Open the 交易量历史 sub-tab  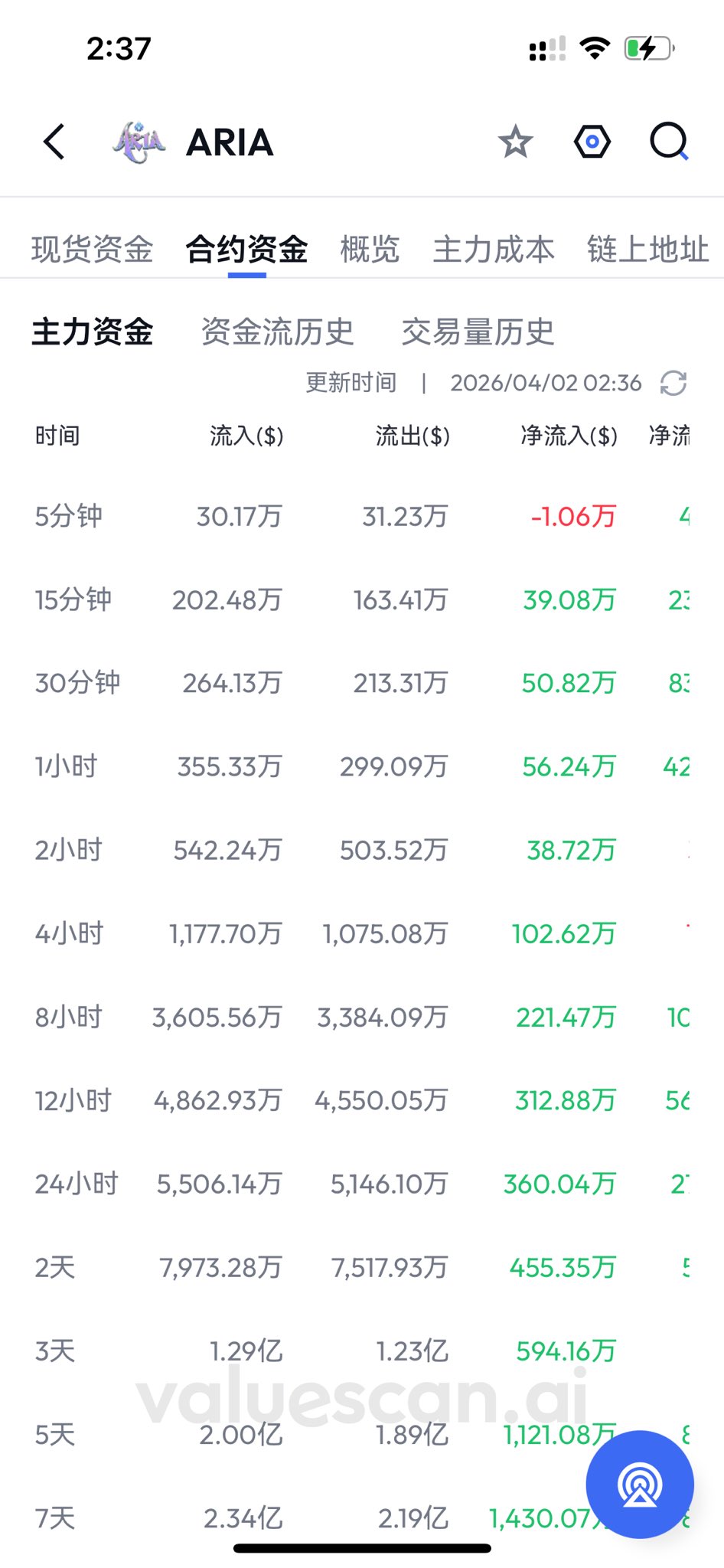coord(478,332)
